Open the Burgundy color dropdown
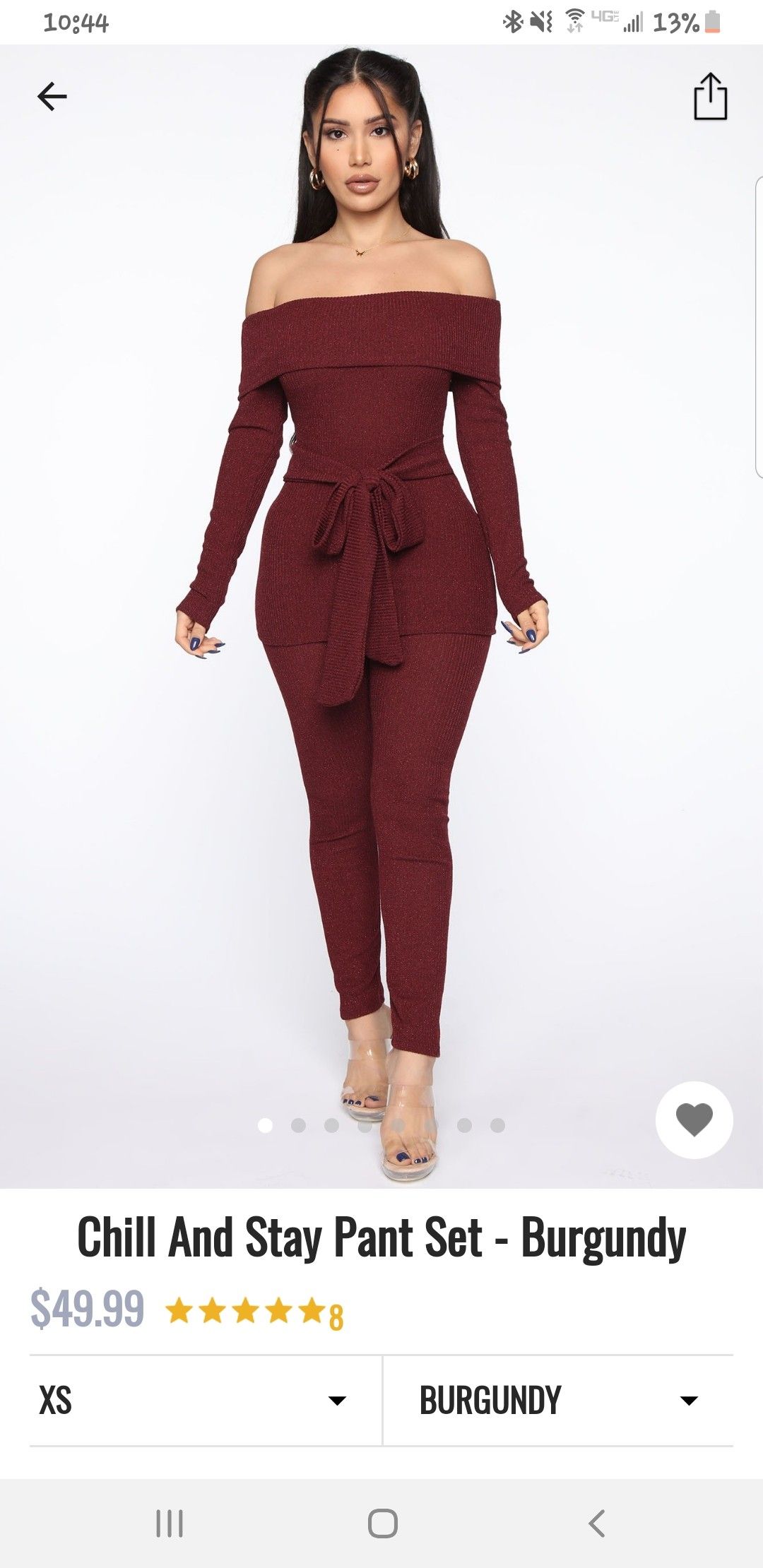 558,1400
